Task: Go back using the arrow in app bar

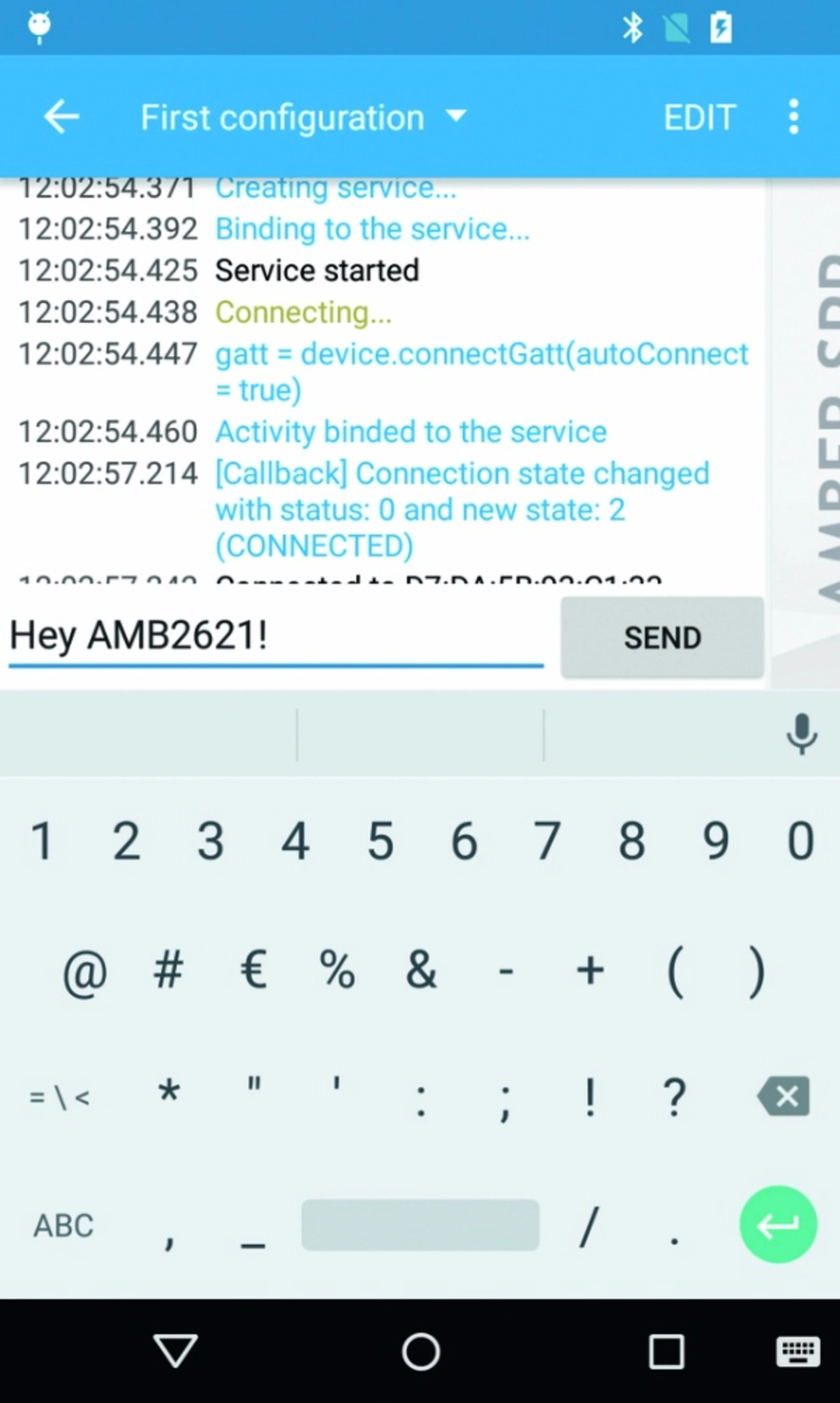Action: (61, 118)
